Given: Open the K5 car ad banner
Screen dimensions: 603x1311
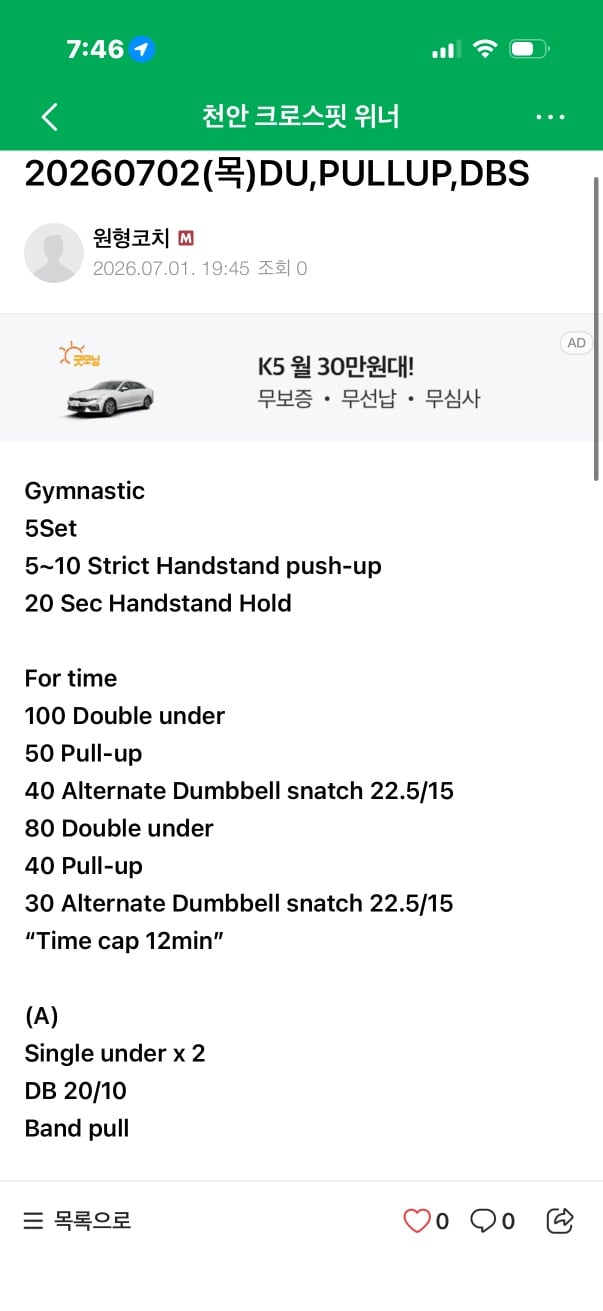Looking at the screenshot, I should click(301, 378).
